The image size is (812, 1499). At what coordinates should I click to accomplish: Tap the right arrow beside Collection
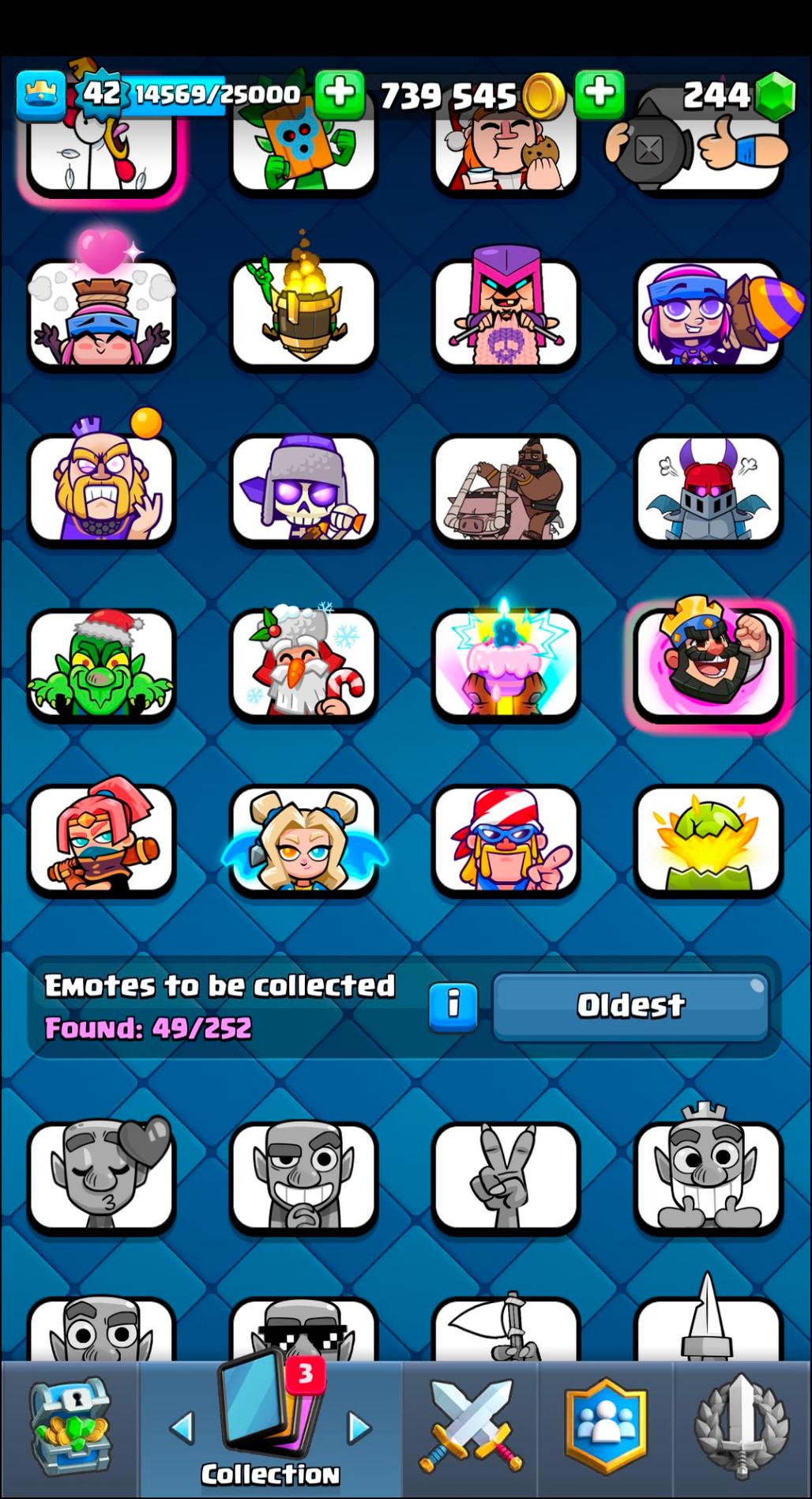point(359,1427)
